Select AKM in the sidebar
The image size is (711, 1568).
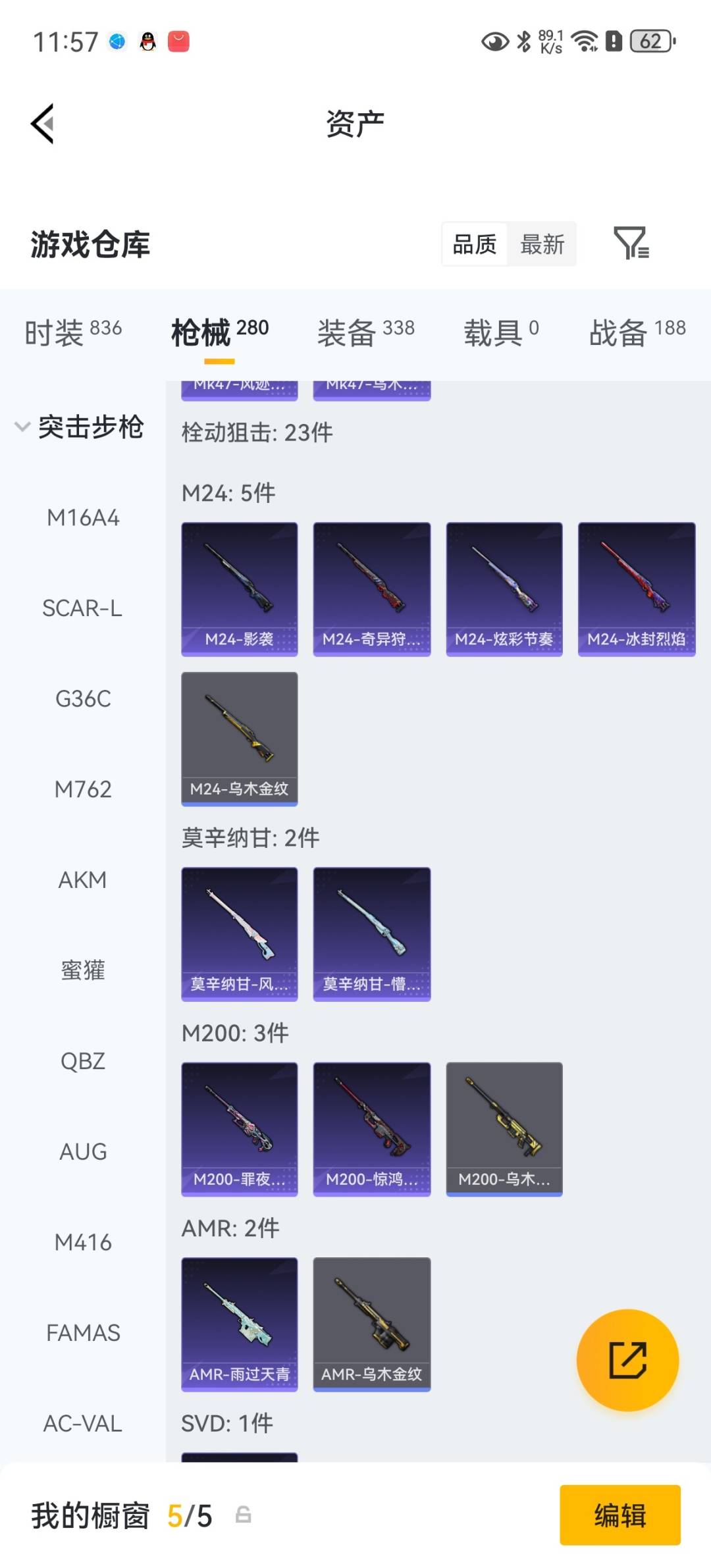(83, 879)
